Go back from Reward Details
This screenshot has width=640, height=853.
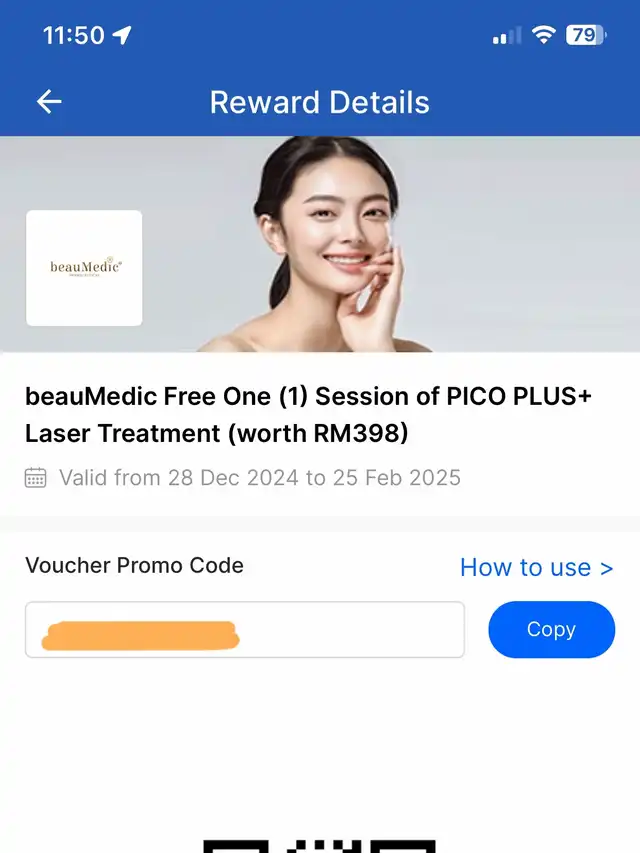[49, 102]
